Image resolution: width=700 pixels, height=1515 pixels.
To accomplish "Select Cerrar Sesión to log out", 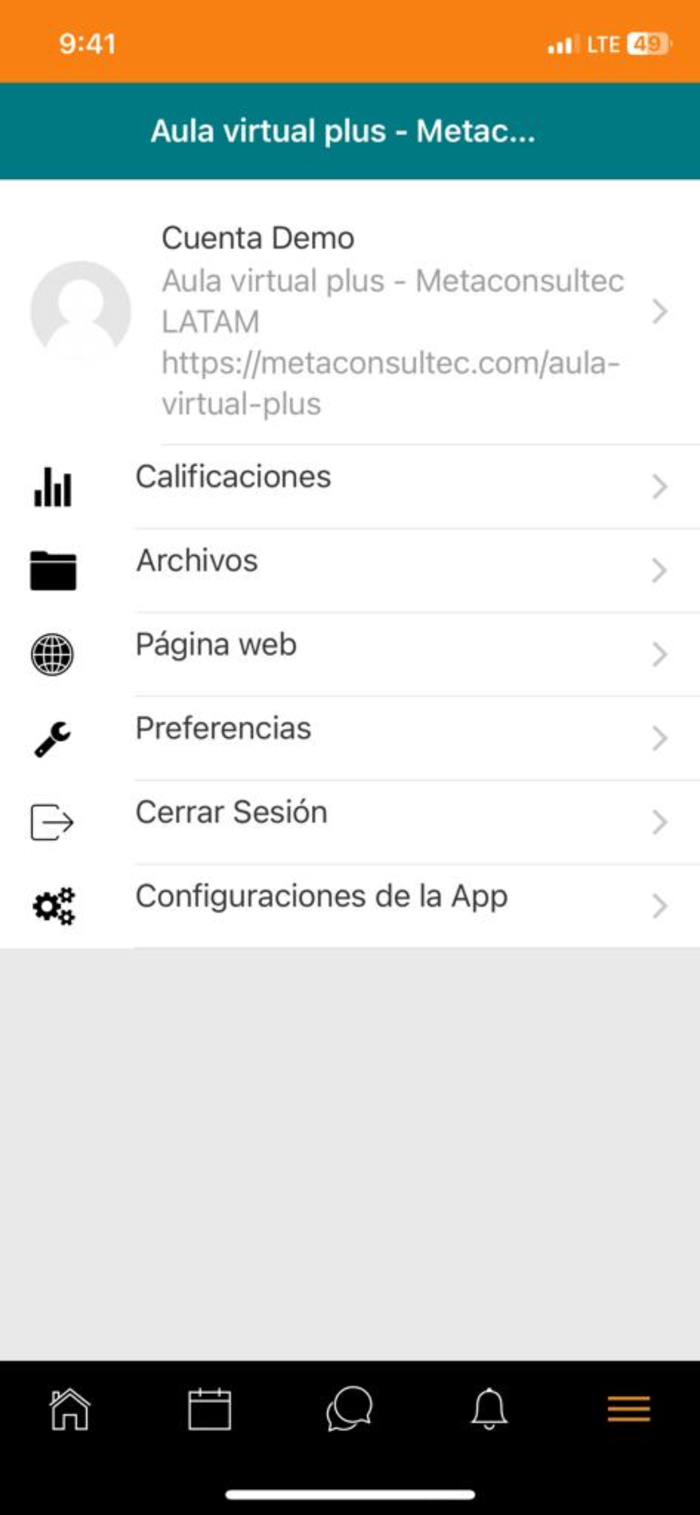I will click(350, 823).
